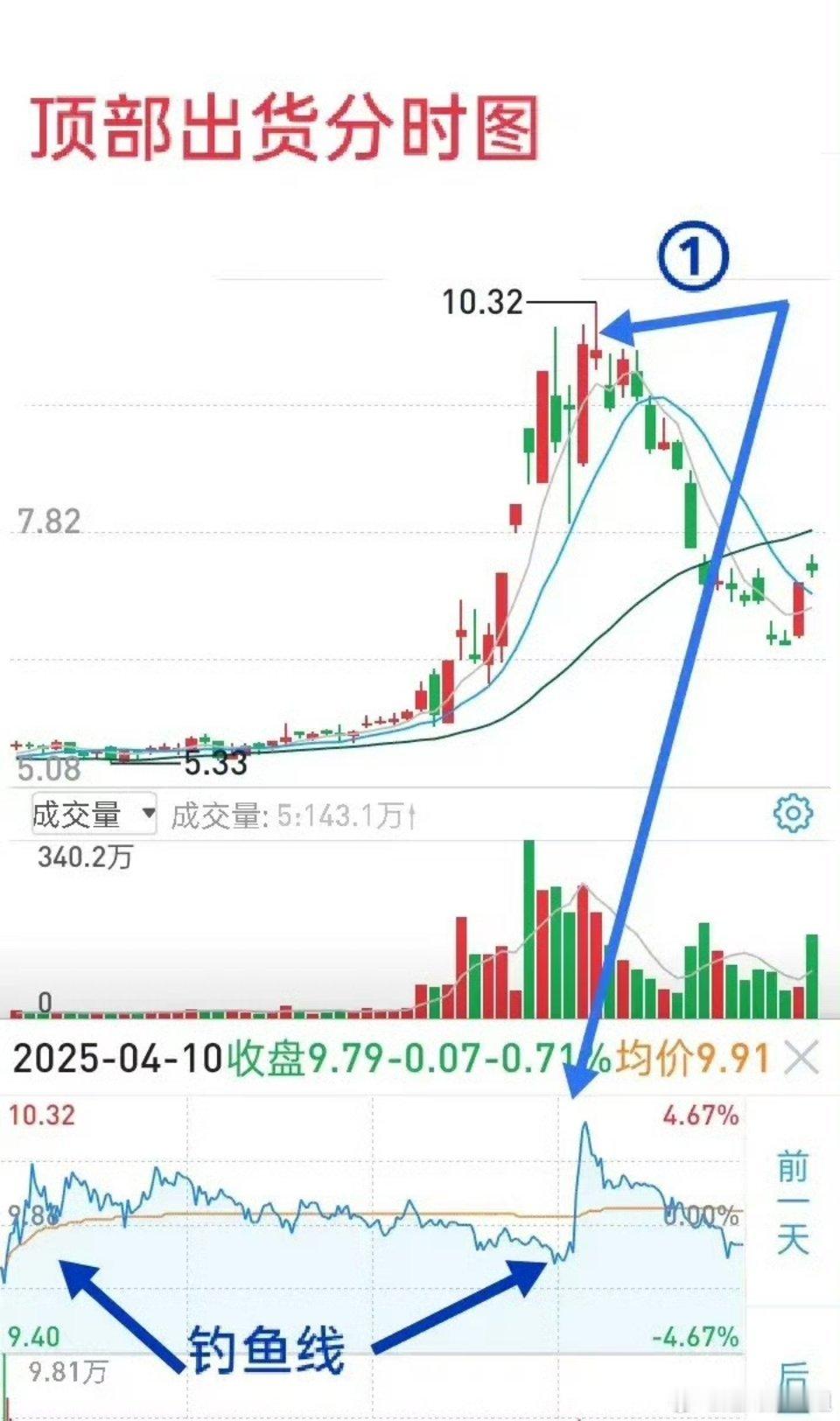Select the 10.32 peak price label
The width and height of the screenshot is (840, 1421).
point(481,301)
